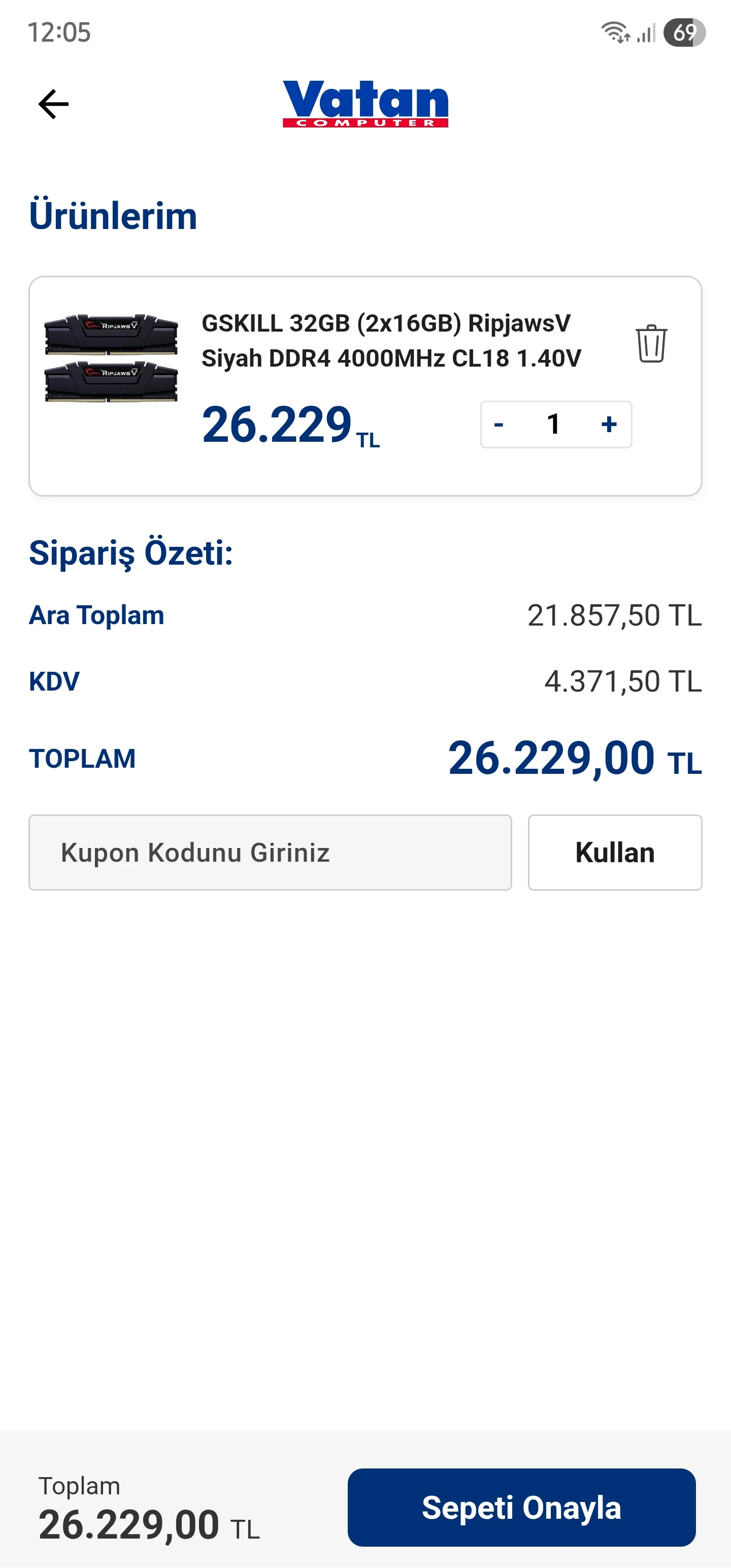731x1568 pixels.
Task: Open the GSKILL 32GB RipjawsV product
Action: point(391,341)
